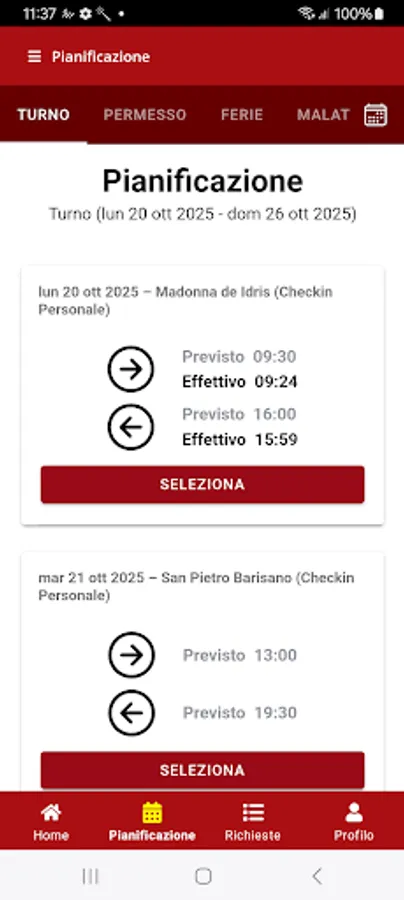Switch to the Ferie tab
Image resolution: width=404 pixels, height=900 pixels.
242,115
